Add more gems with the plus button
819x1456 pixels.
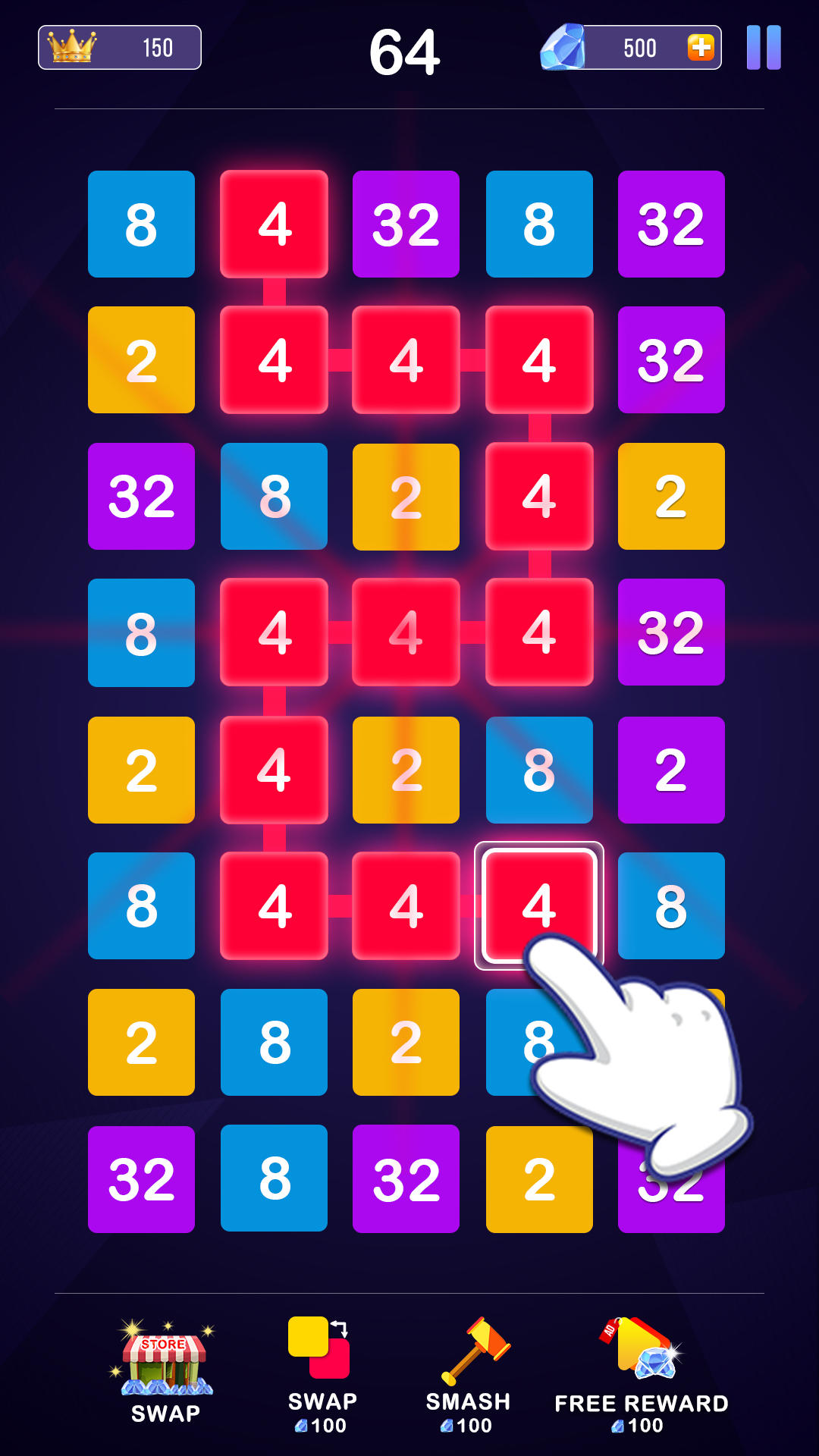[x=701, y=48]
